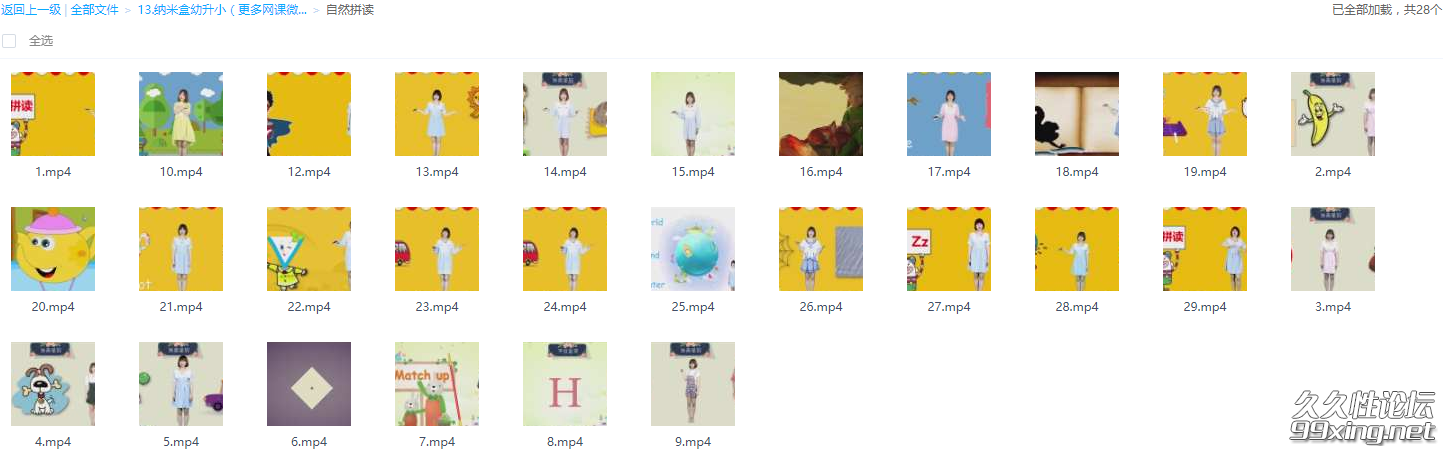Open the 13.纳米盒幼升小 folder breadcrumb
This screenshot has width=1443, height=451.
pos(222,10)
